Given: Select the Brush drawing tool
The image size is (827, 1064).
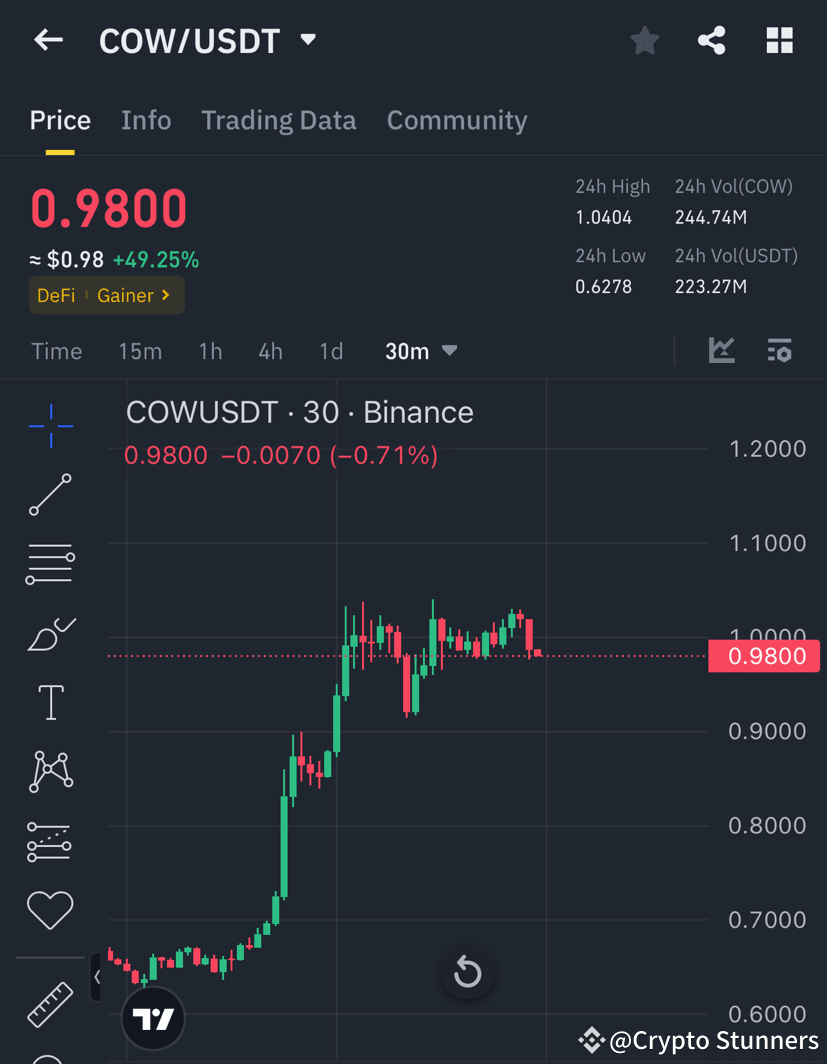Looking at the screenshot, I should 50,633.
